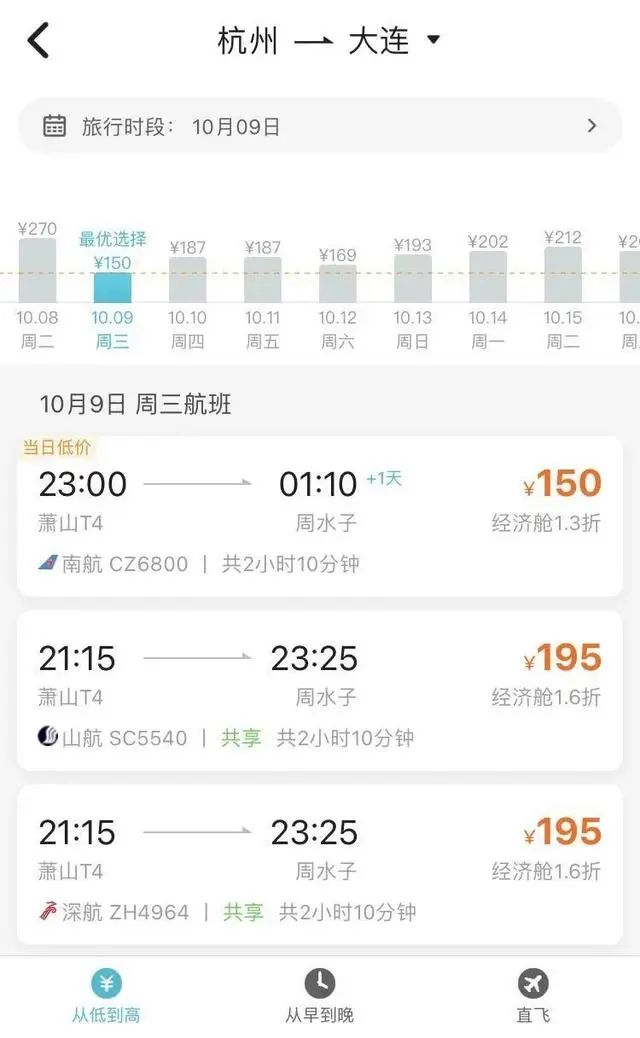Select the highlighted 10.09 周三 最优选择 date
The height and width of the screenshot is (1038, 640).
pos(112,288)
